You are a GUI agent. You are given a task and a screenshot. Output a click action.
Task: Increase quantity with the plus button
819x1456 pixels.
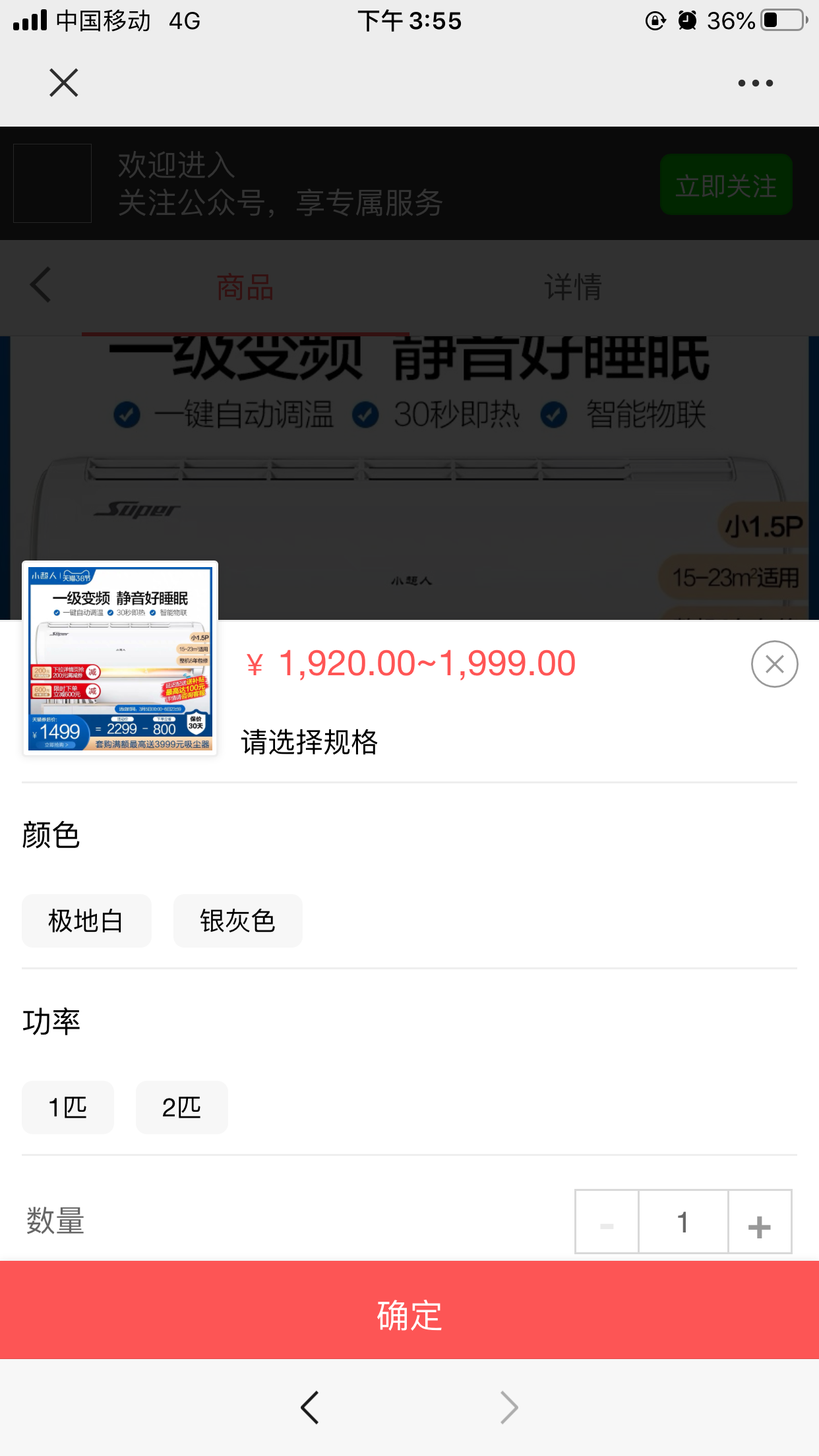[x=760, y=1222]
